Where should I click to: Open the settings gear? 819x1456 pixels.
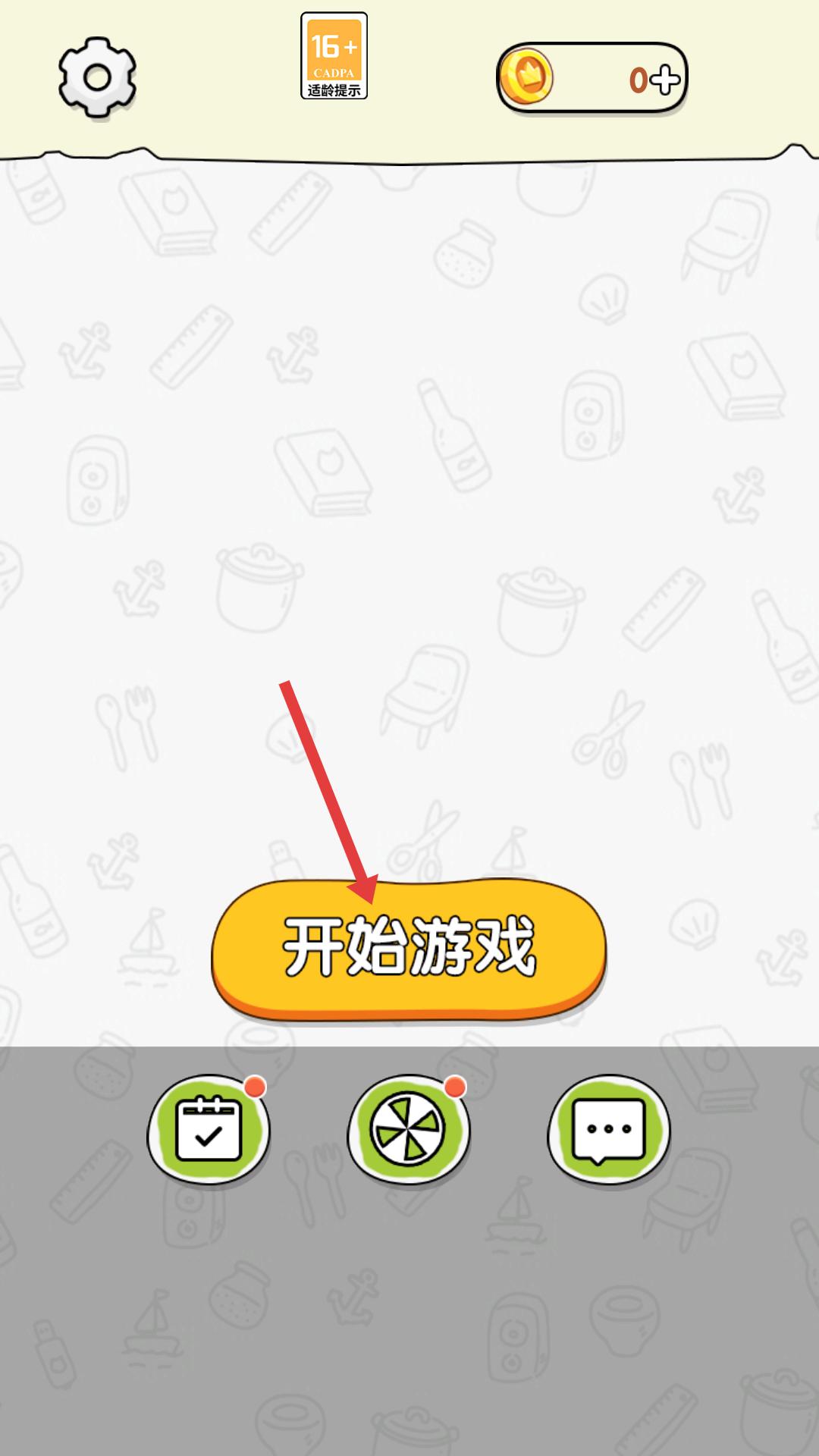97,77
